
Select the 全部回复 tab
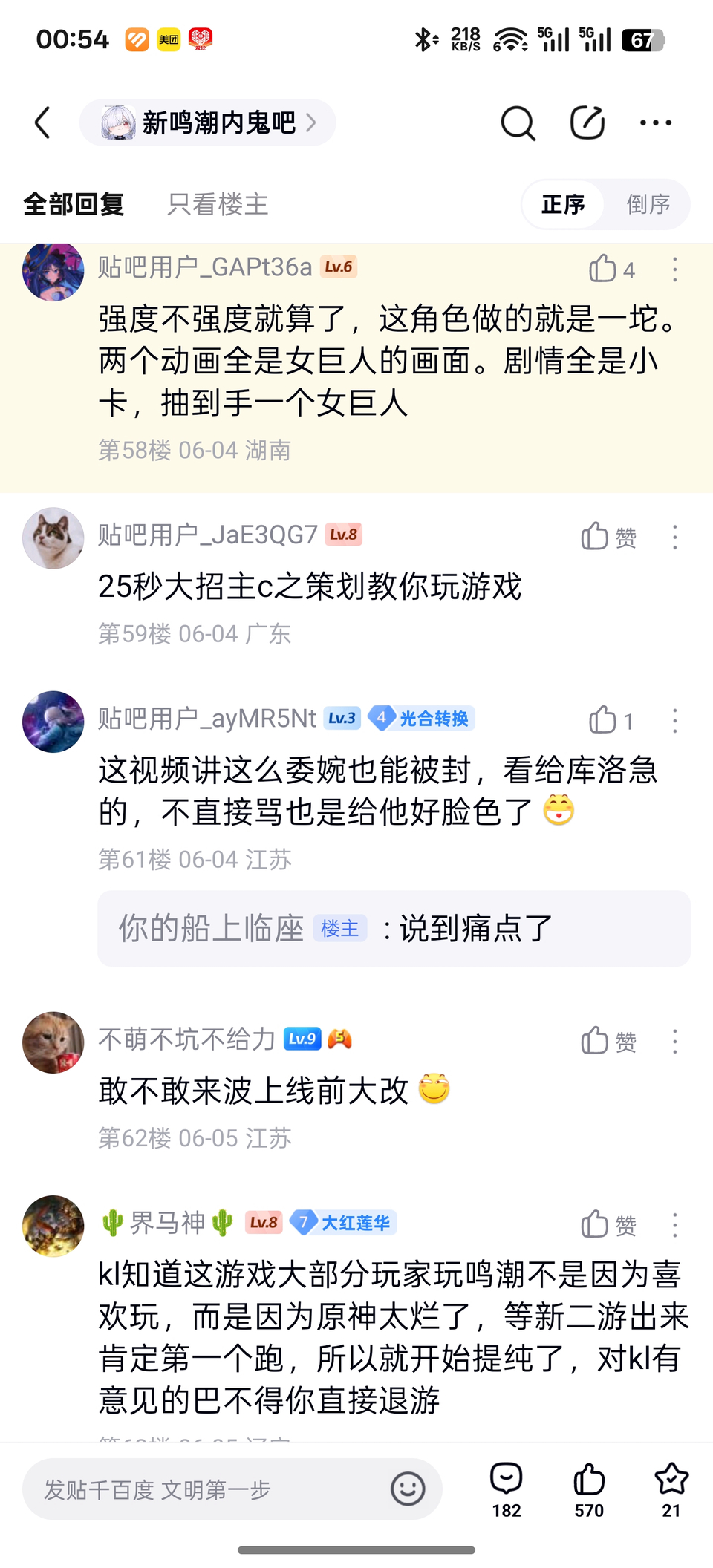[74, 204]
